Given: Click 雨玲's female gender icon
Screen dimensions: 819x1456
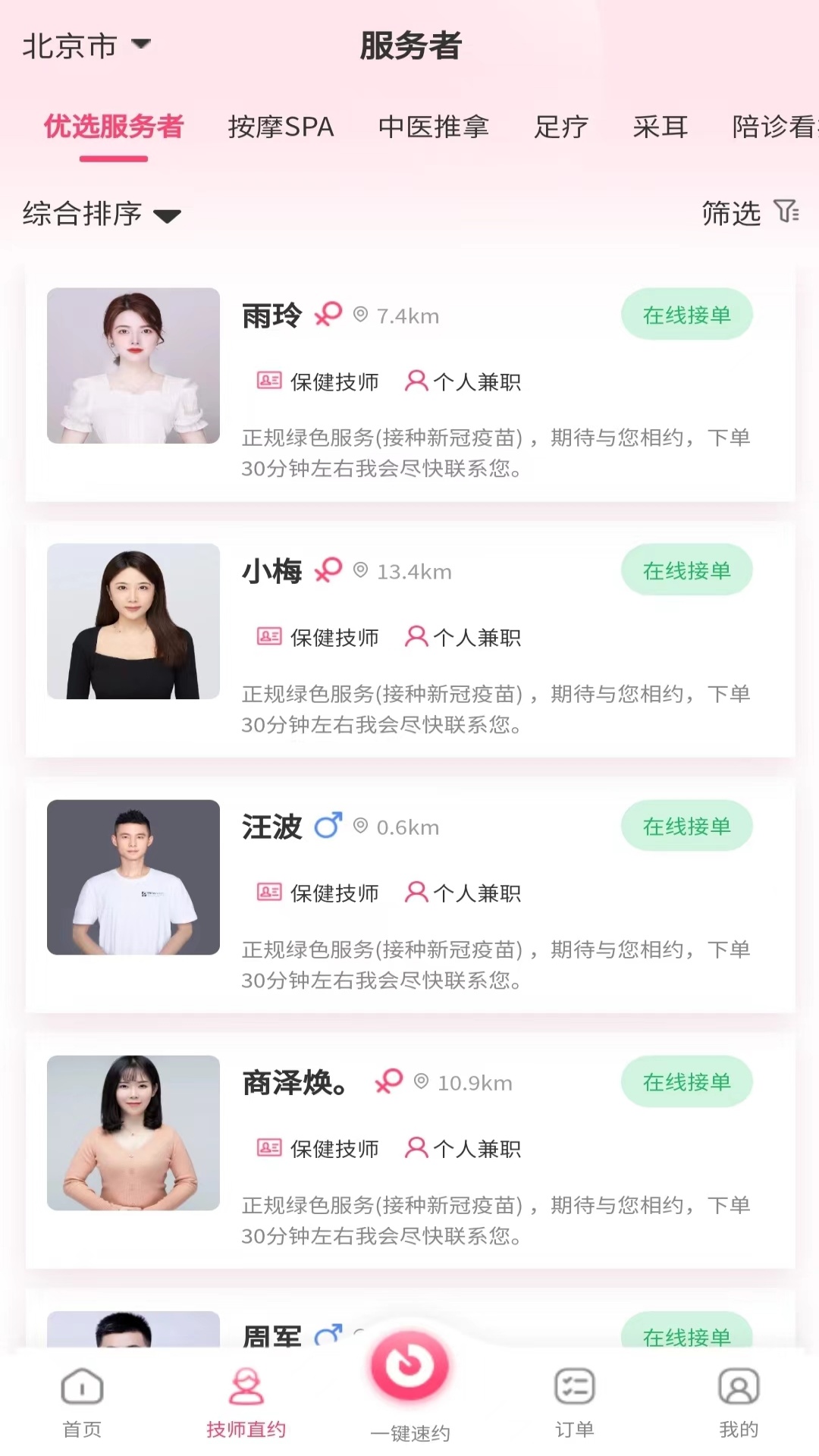Looking at the screenshot, I should [328, 314].
